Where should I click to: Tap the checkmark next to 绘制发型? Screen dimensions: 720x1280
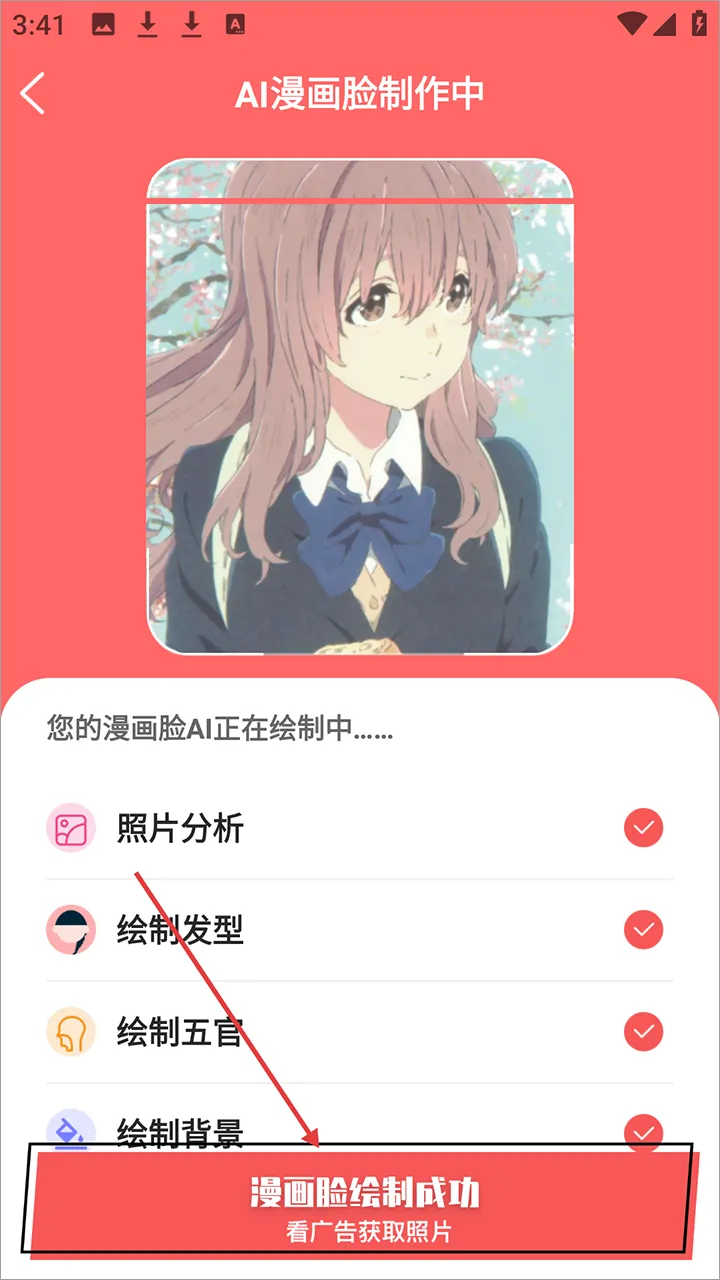643,930
